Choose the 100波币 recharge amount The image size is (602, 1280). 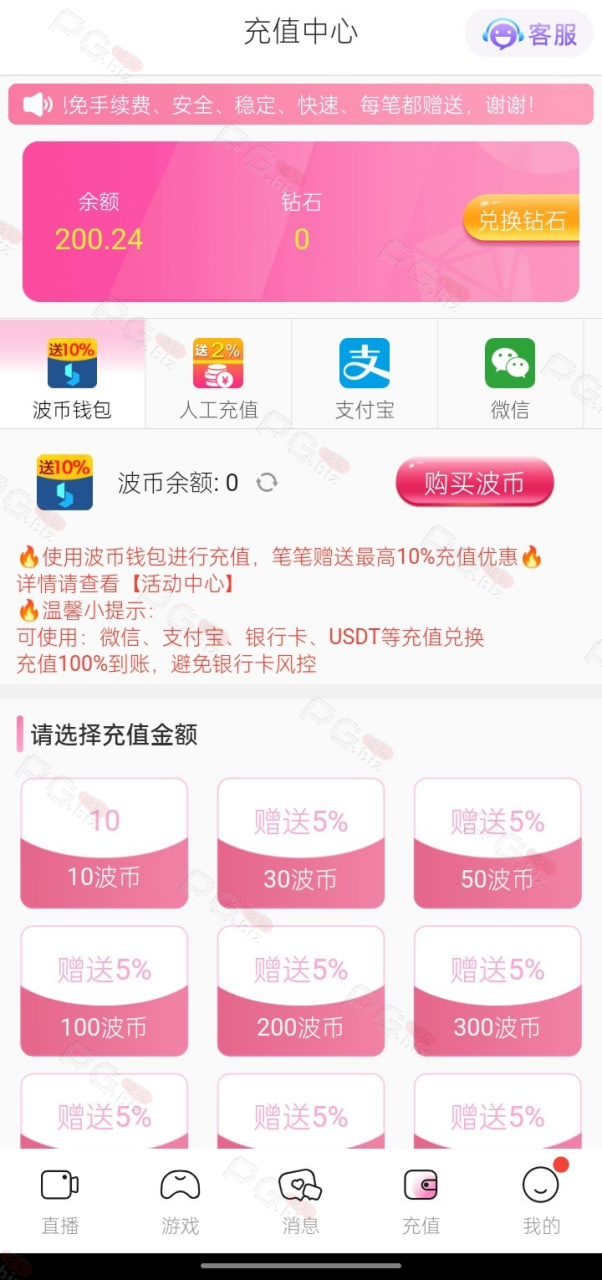[x=104, y=991]
